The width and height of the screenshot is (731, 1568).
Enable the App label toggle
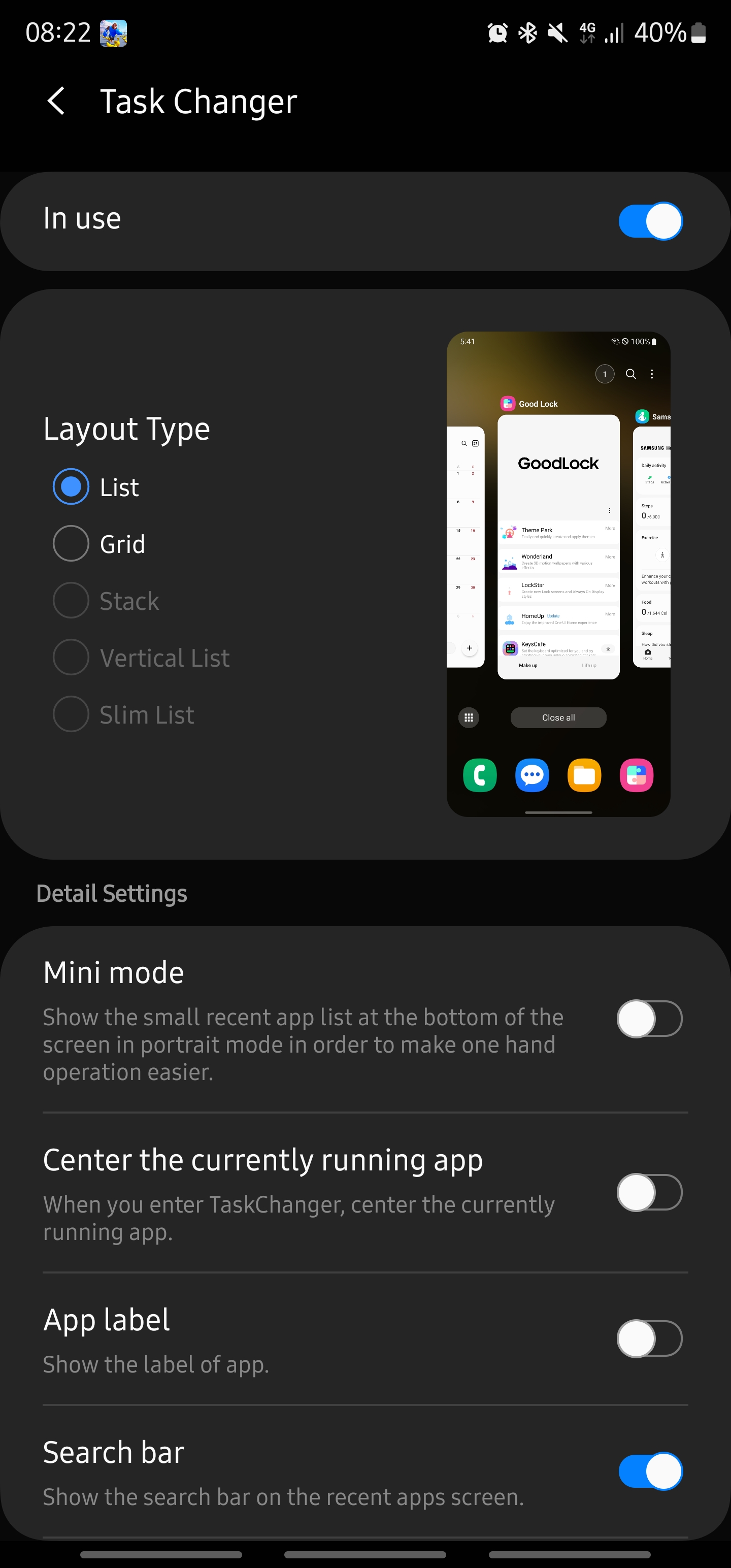[649, 1338]
